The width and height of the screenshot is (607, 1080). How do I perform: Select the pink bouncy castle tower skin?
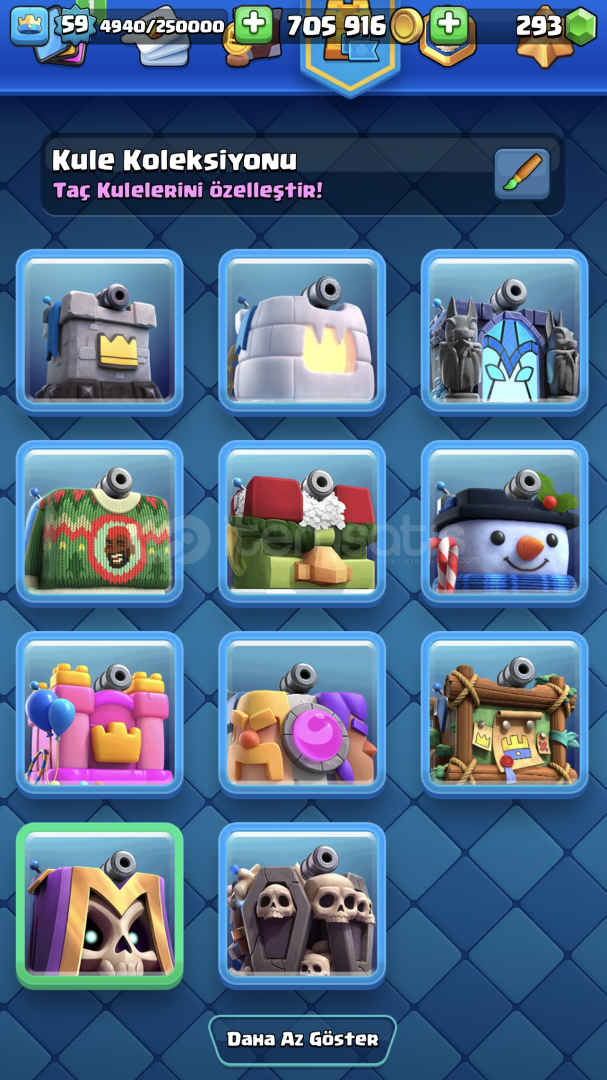[100, 713]
